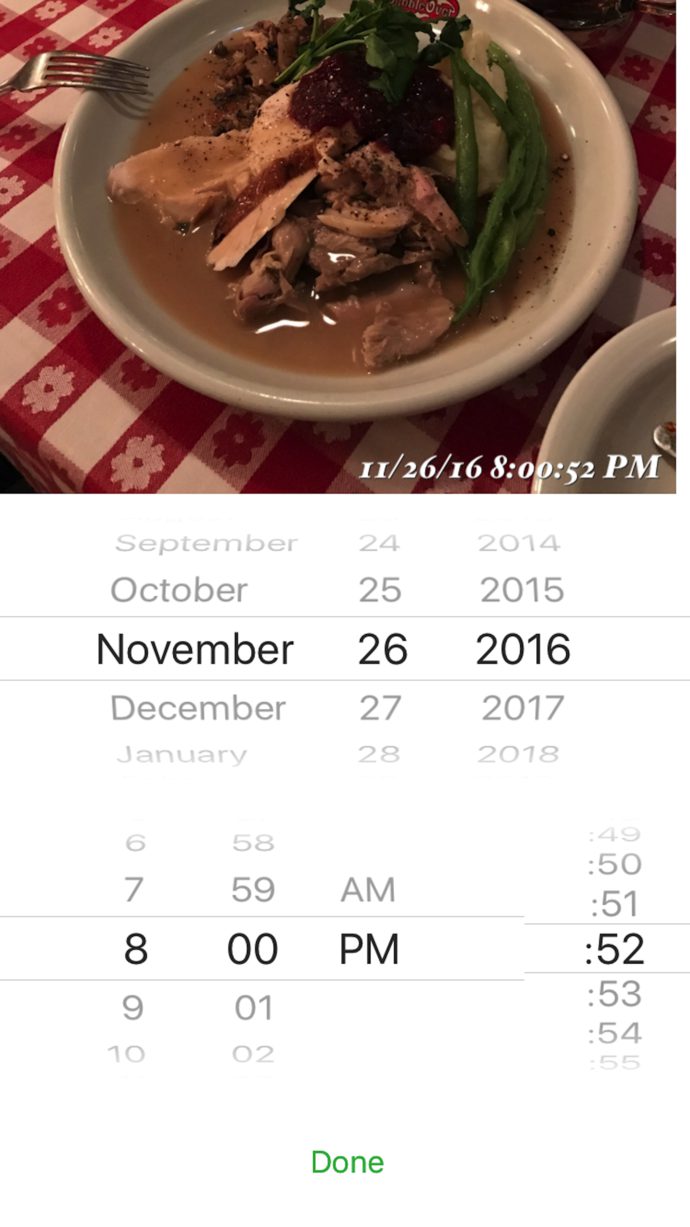690x1227 pixels.
Task: Pick day 27 in the date picker
Action: pos(380,708)
